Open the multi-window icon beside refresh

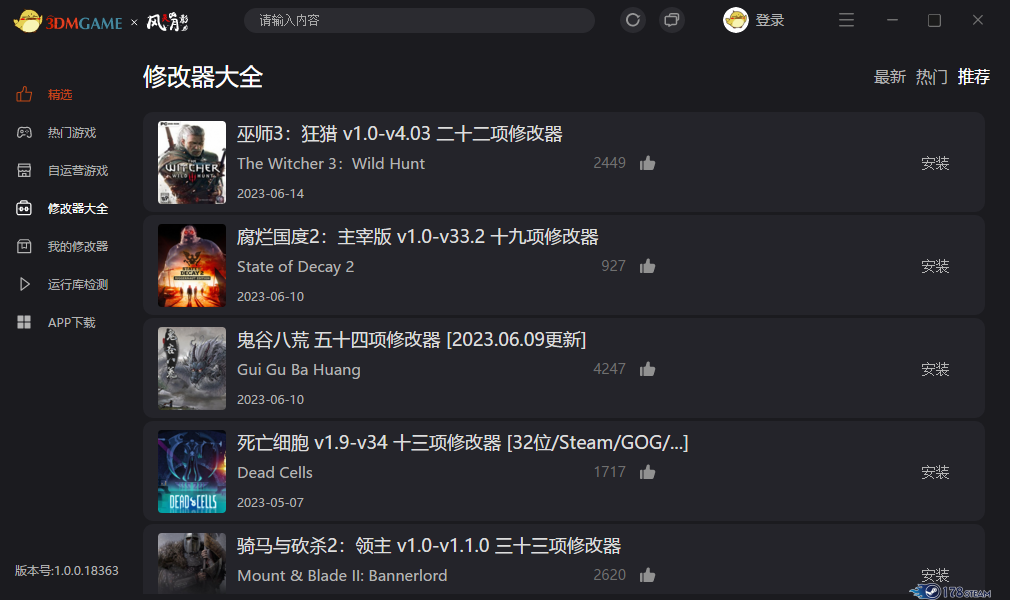click(x=672, y=20)
